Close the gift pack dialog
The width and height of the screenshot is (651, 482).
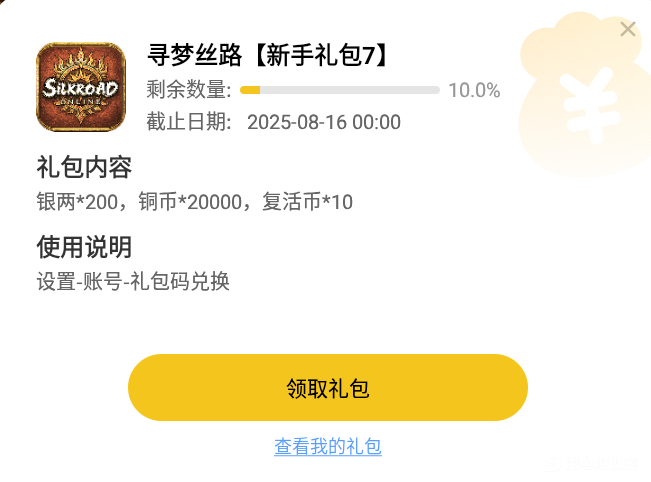tap(628, 30)
